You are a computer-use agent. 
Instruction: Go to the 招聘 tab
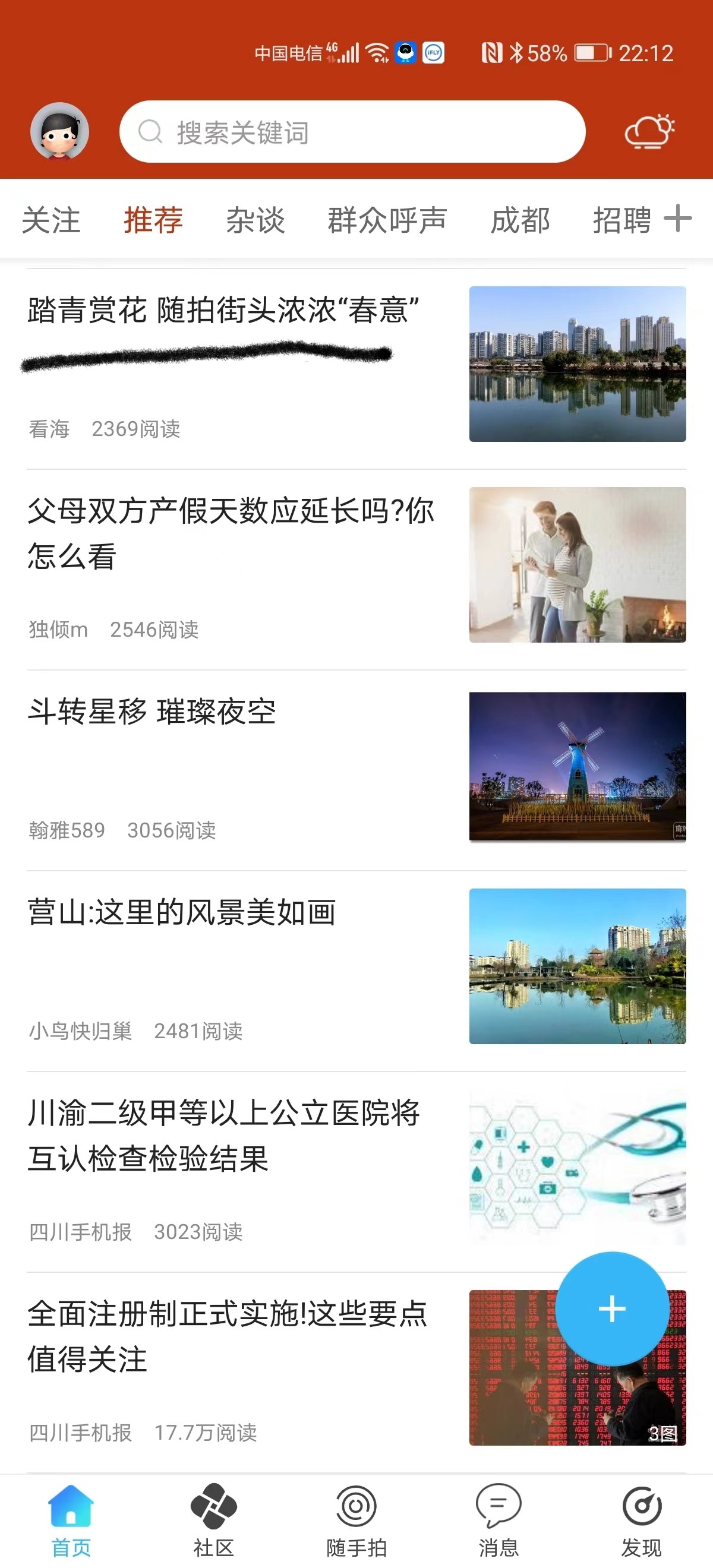621,220
